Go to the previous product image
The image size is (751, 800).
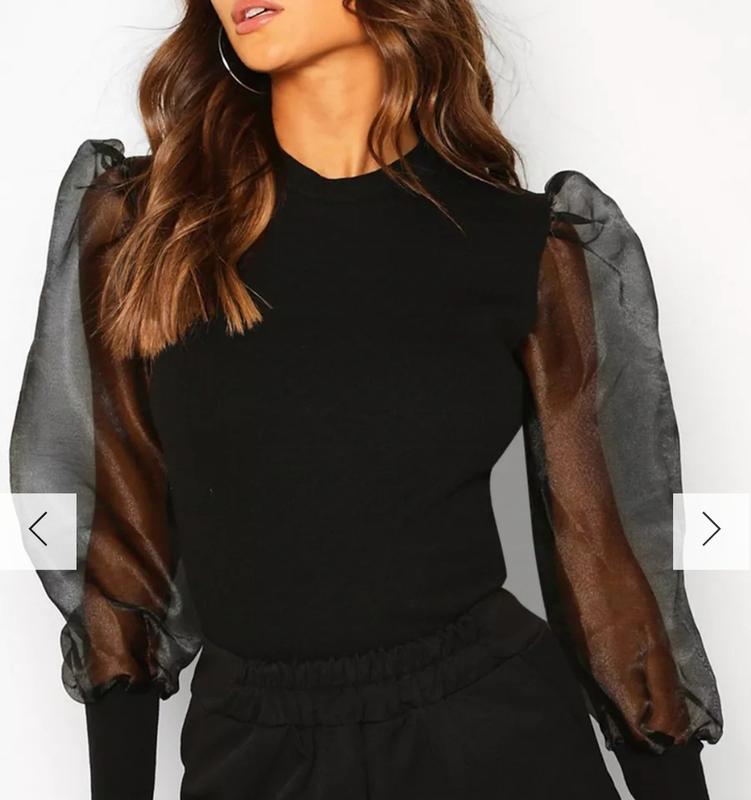coord(38,530)
